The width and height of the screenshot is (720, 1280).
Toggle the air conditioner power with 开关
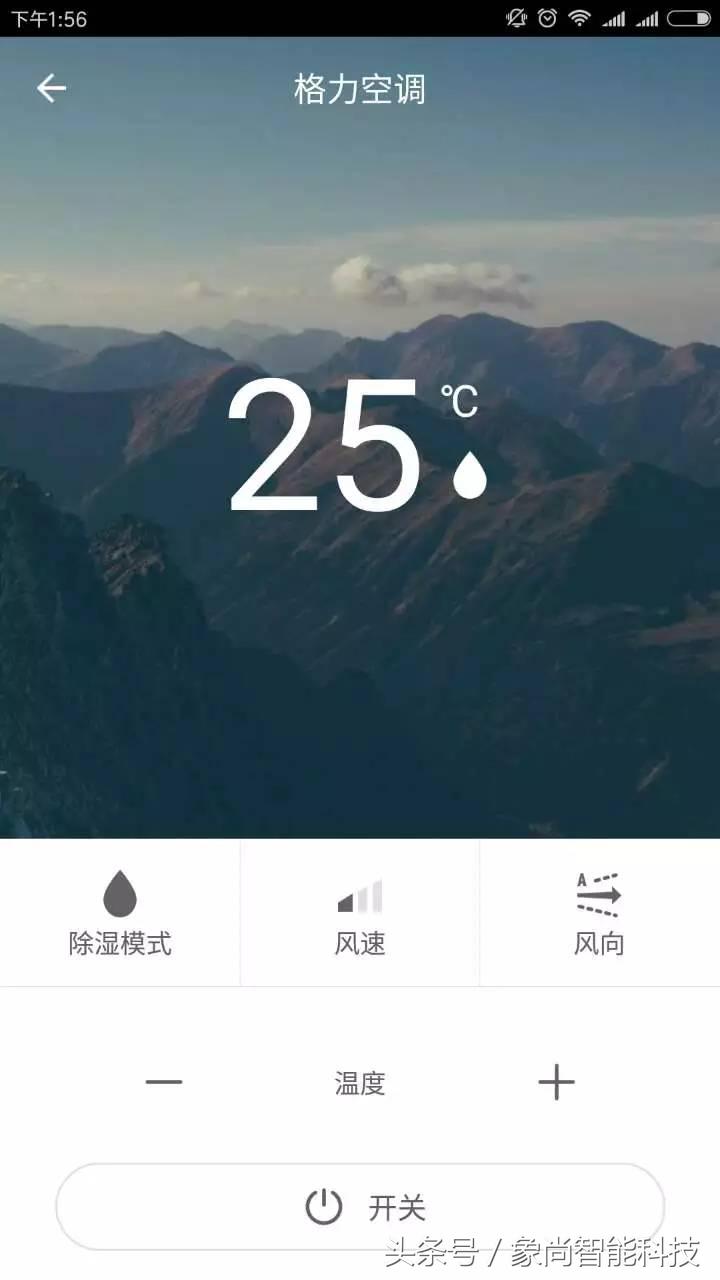[x=360, y=1206]
